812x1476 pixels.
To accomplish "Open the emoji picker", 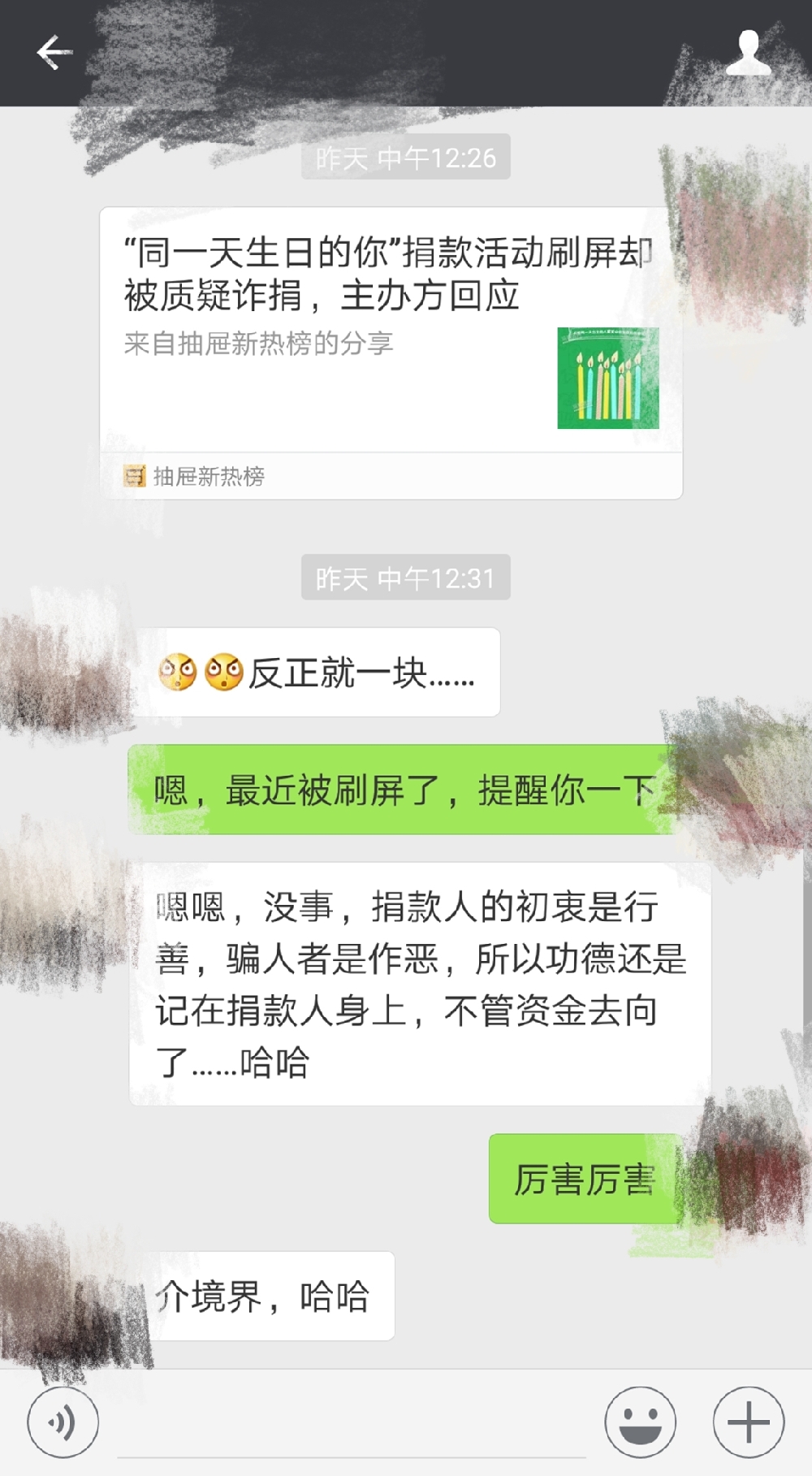I will point(640,1422).
